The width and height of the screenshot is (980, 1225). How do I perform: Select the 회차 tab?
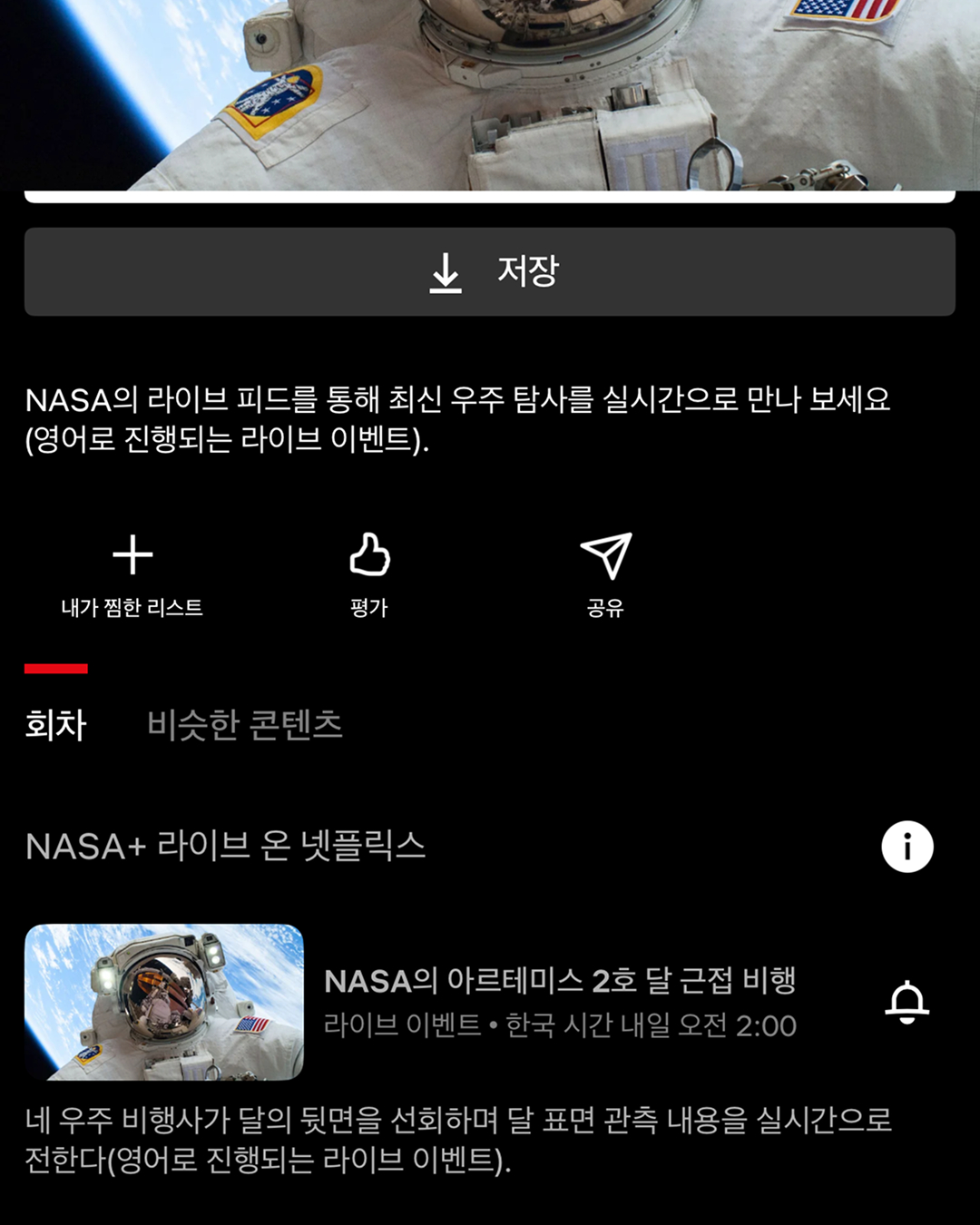[x=55, y=724]
